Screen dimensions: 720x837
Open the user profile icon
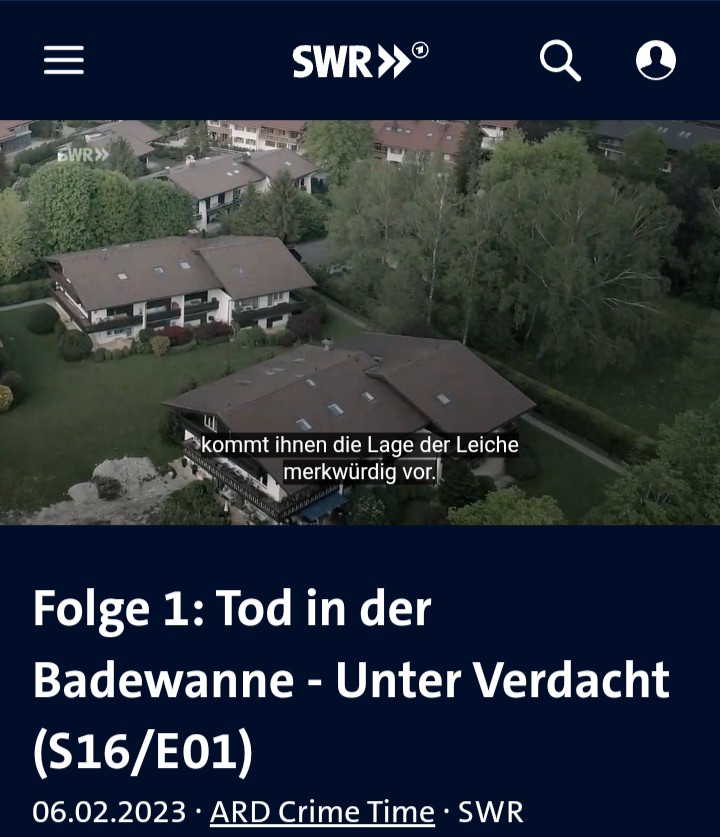656,61
